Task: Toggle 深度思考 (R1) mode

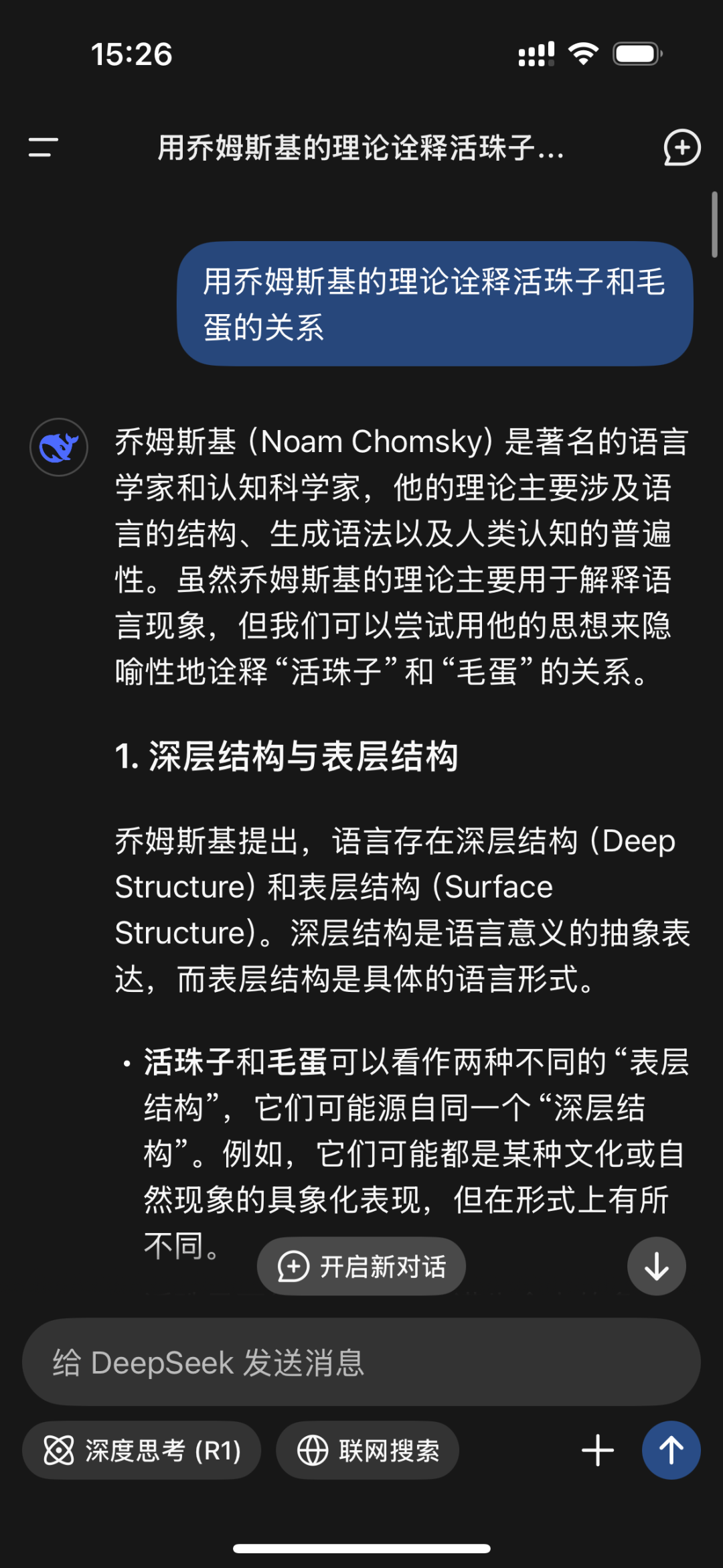Action: click(142, 1451)
